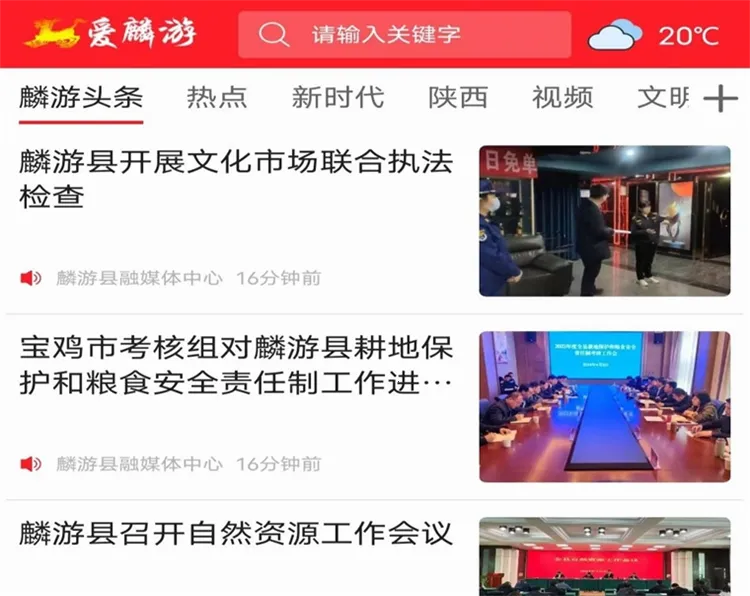Play audio for the 文化市场联合执法检查 article
Viewport: 750px width, 596px height.
click(31, 278)
